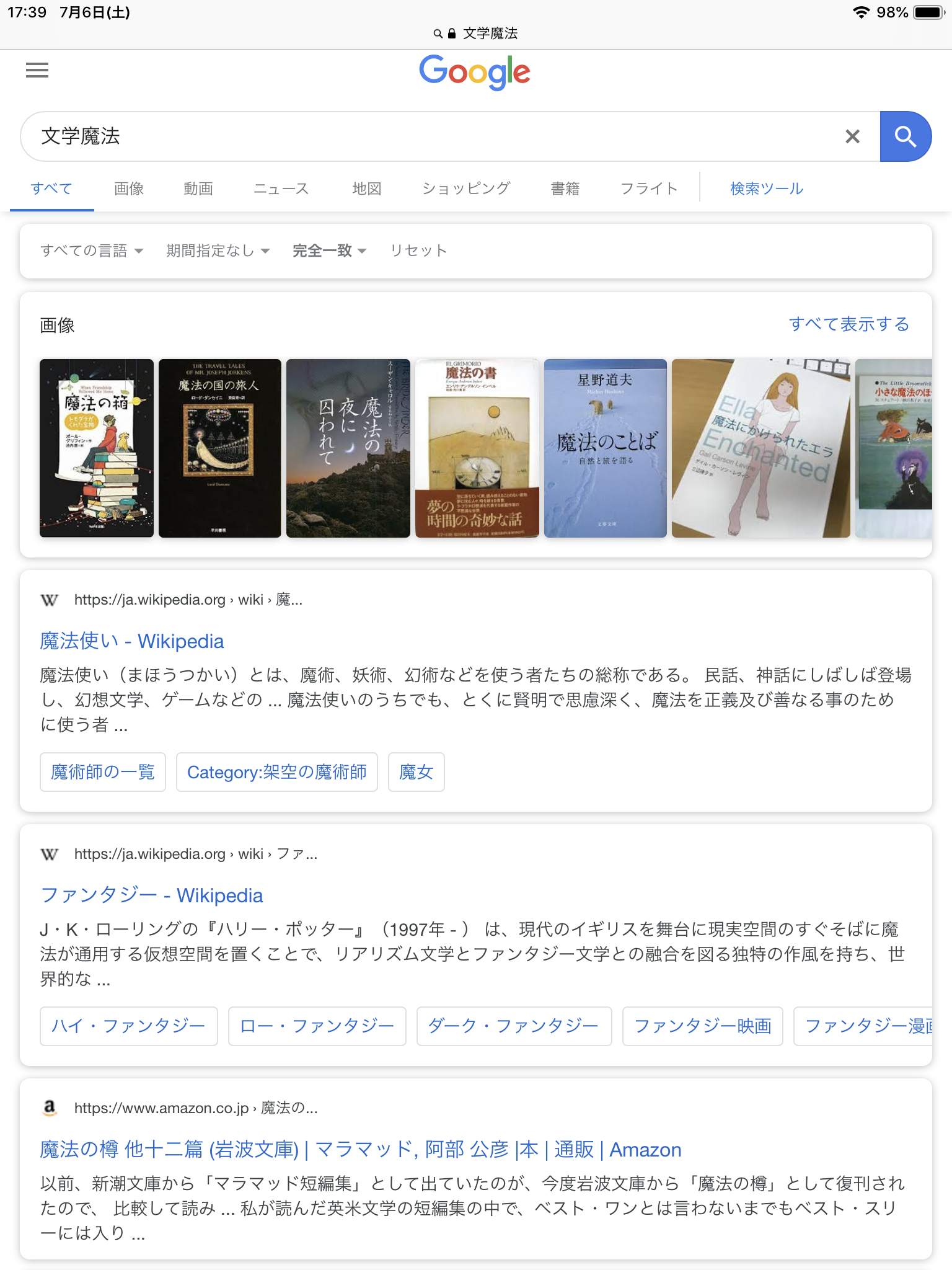Screen dimensions: 952x1270
Task: Switch to the ニュース tab
Action: 281,189
